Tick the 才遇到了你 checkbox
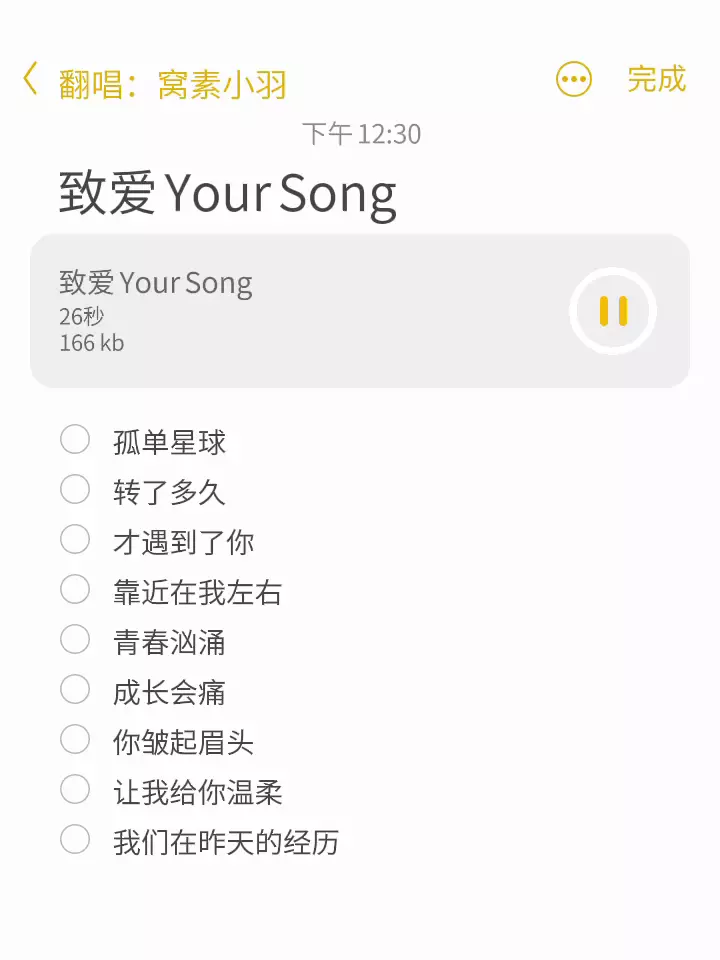The height and width of the screenshot is (960, 720). pos(75,539)
